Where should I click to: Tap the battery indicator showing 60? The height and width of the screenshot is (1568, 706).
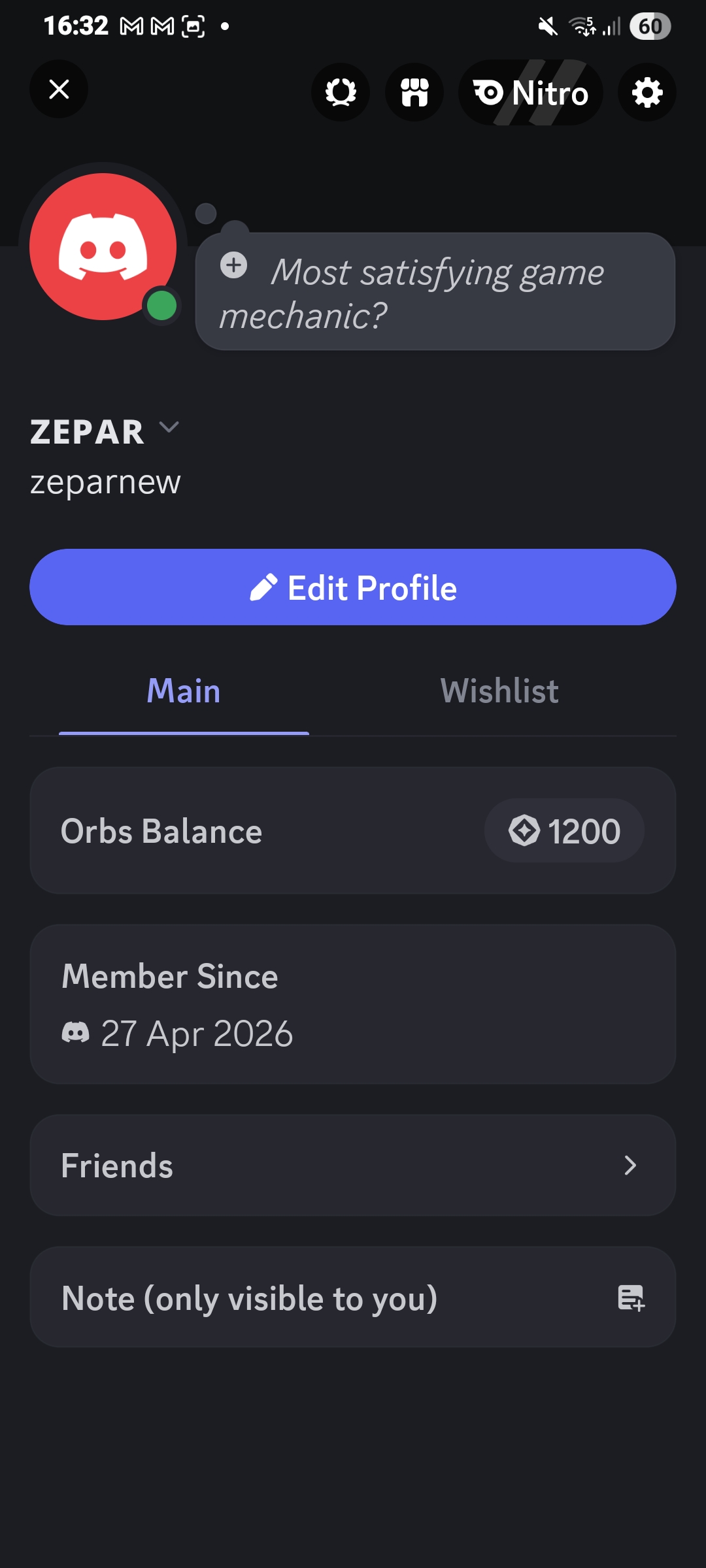click(650, 26)
